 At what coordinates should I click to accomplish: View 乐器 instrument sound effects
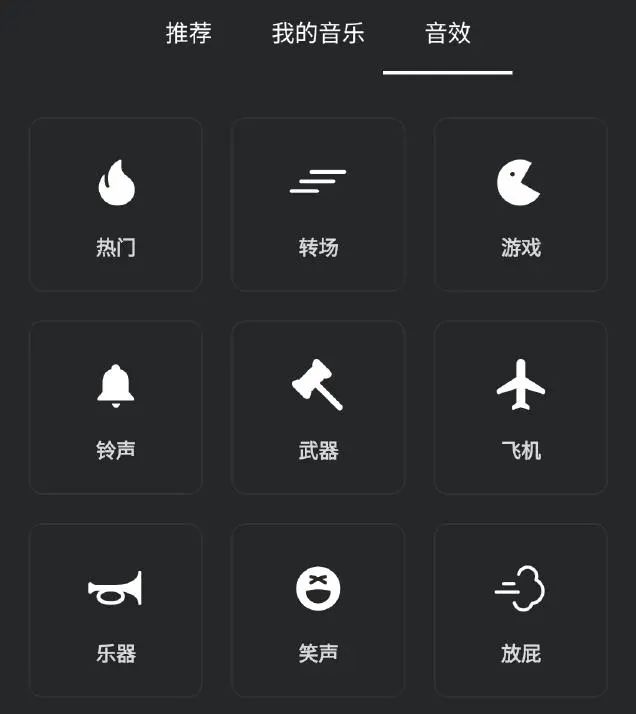coord(116,610)
